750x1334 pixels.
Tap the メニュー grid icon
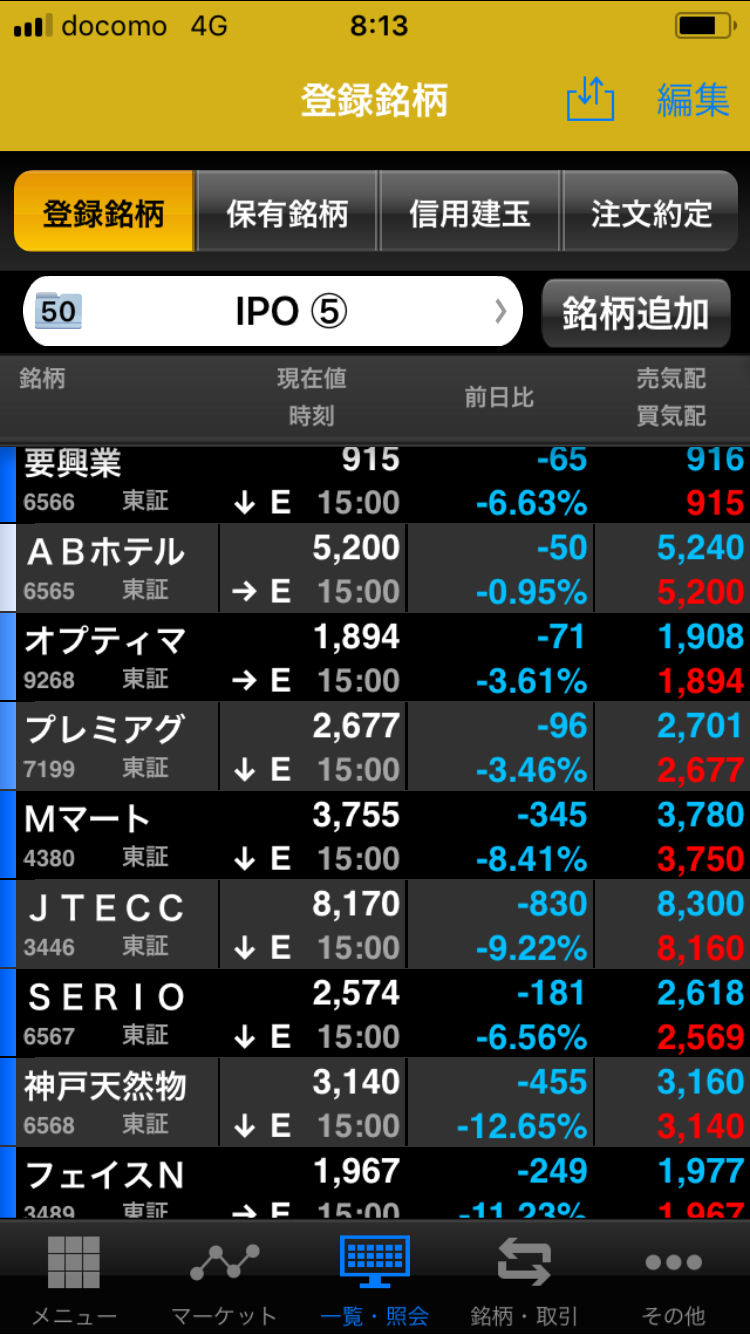(75, 1270)
